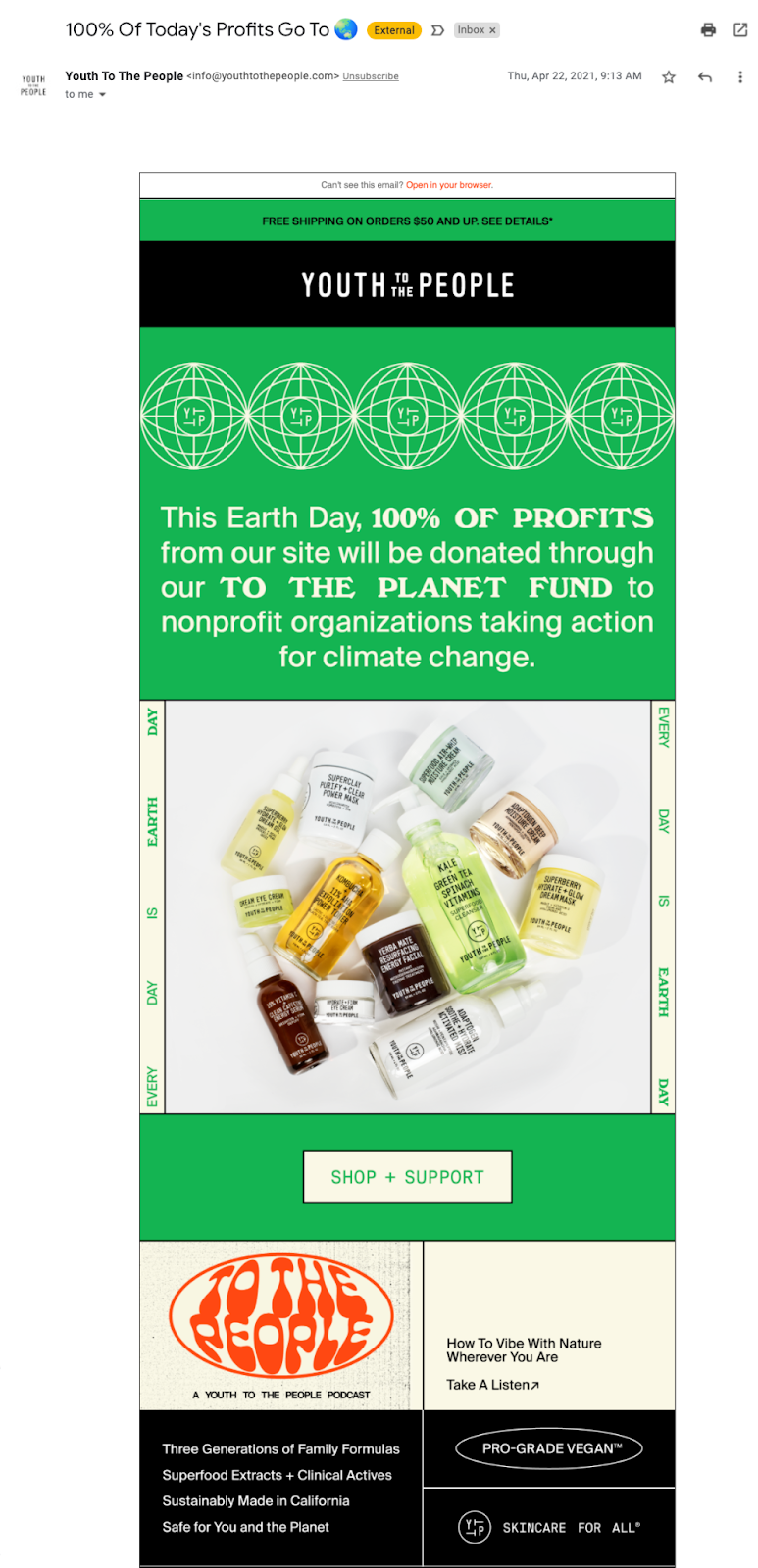Tap the Unsubscribe link
Screen dimensions: 758x1568
(x=371, y=76)
